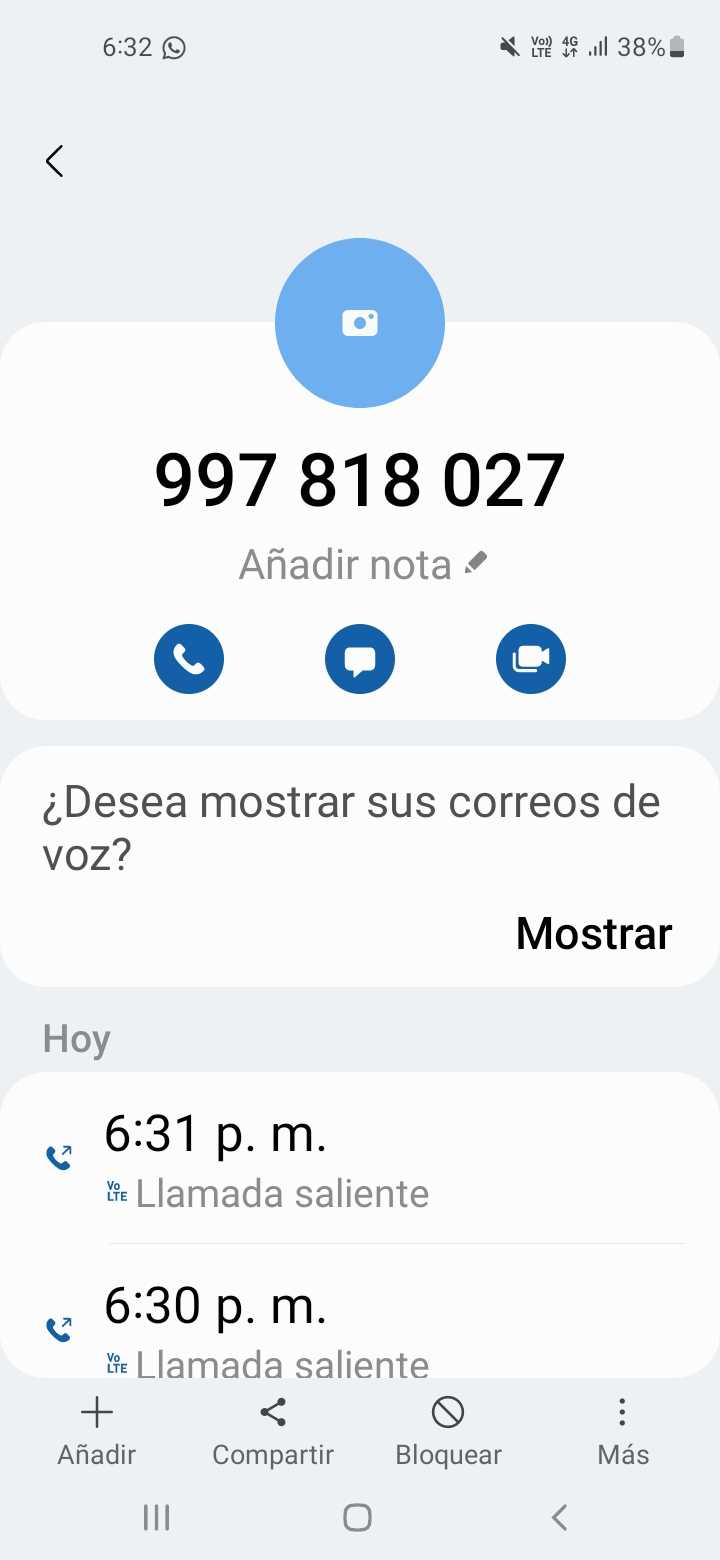The image size is (720, 1560).
Task: Open the 6:31 p. m. outgoing call entry
Action: [x=360, y=1160]
